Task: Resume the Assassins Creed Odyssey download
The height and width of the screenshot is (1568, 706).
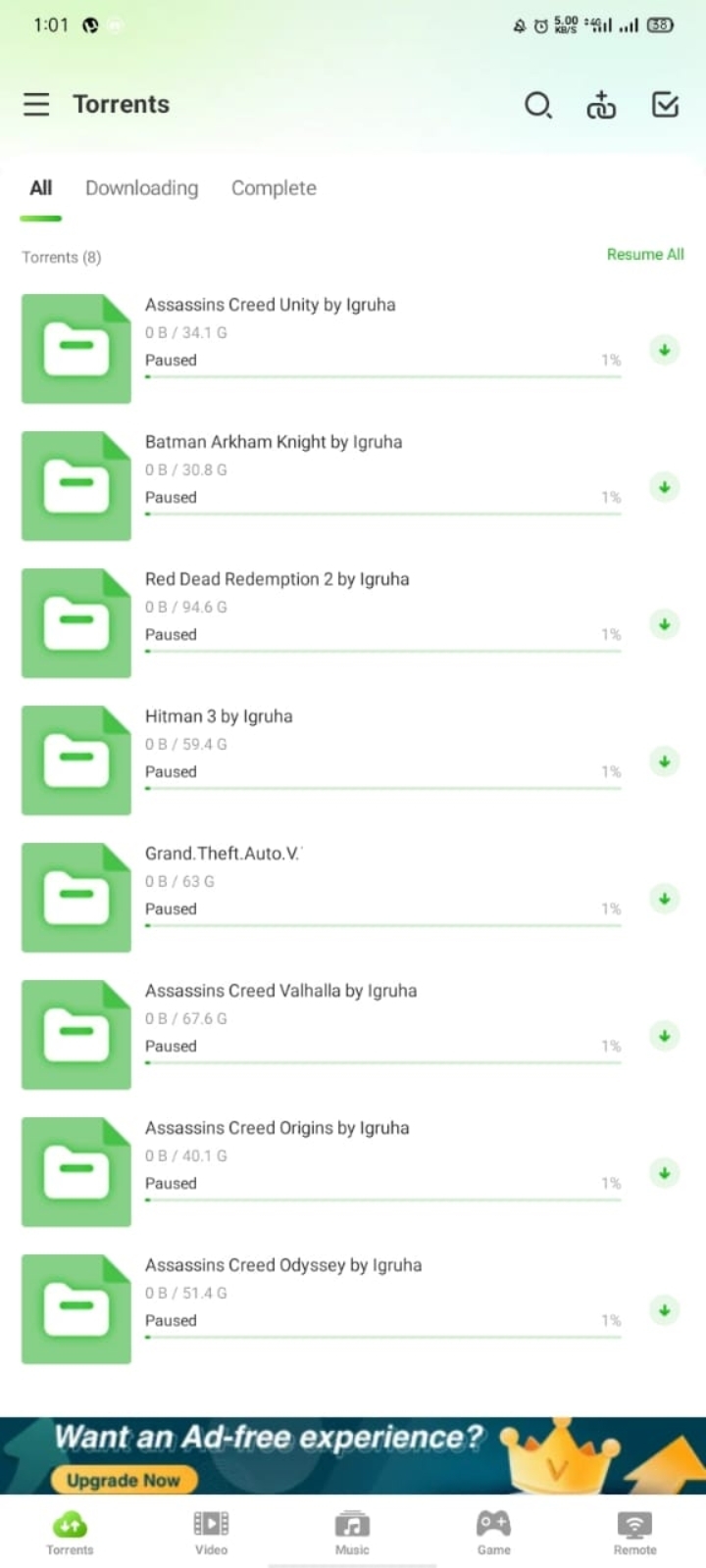Action: [664, 1310]
